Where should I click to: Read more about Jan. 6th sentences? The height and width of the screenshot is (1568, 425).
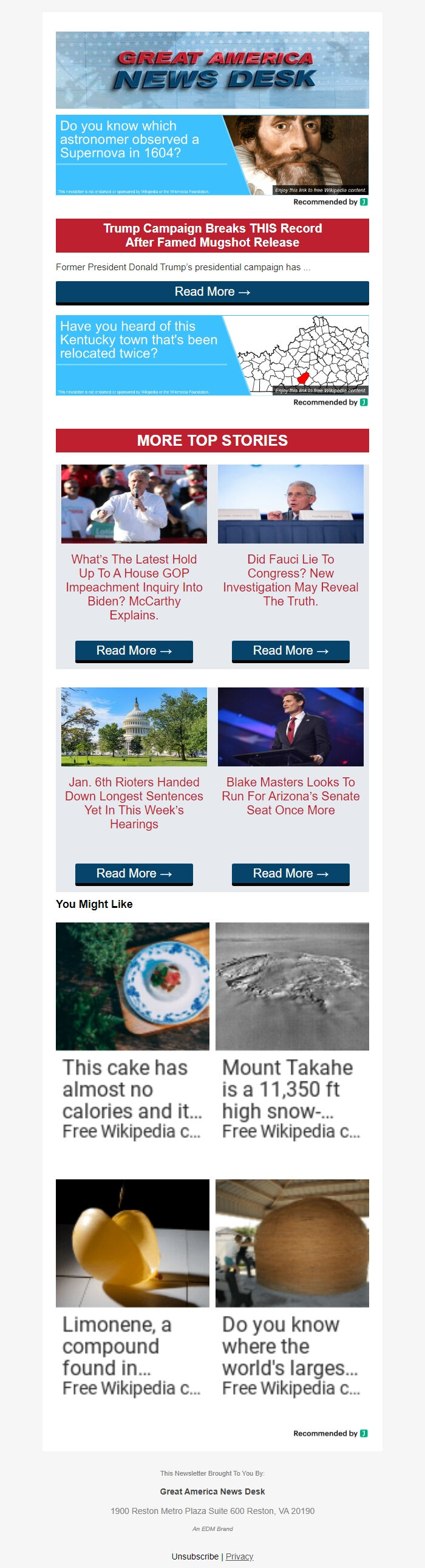click(x=134, y=873)
